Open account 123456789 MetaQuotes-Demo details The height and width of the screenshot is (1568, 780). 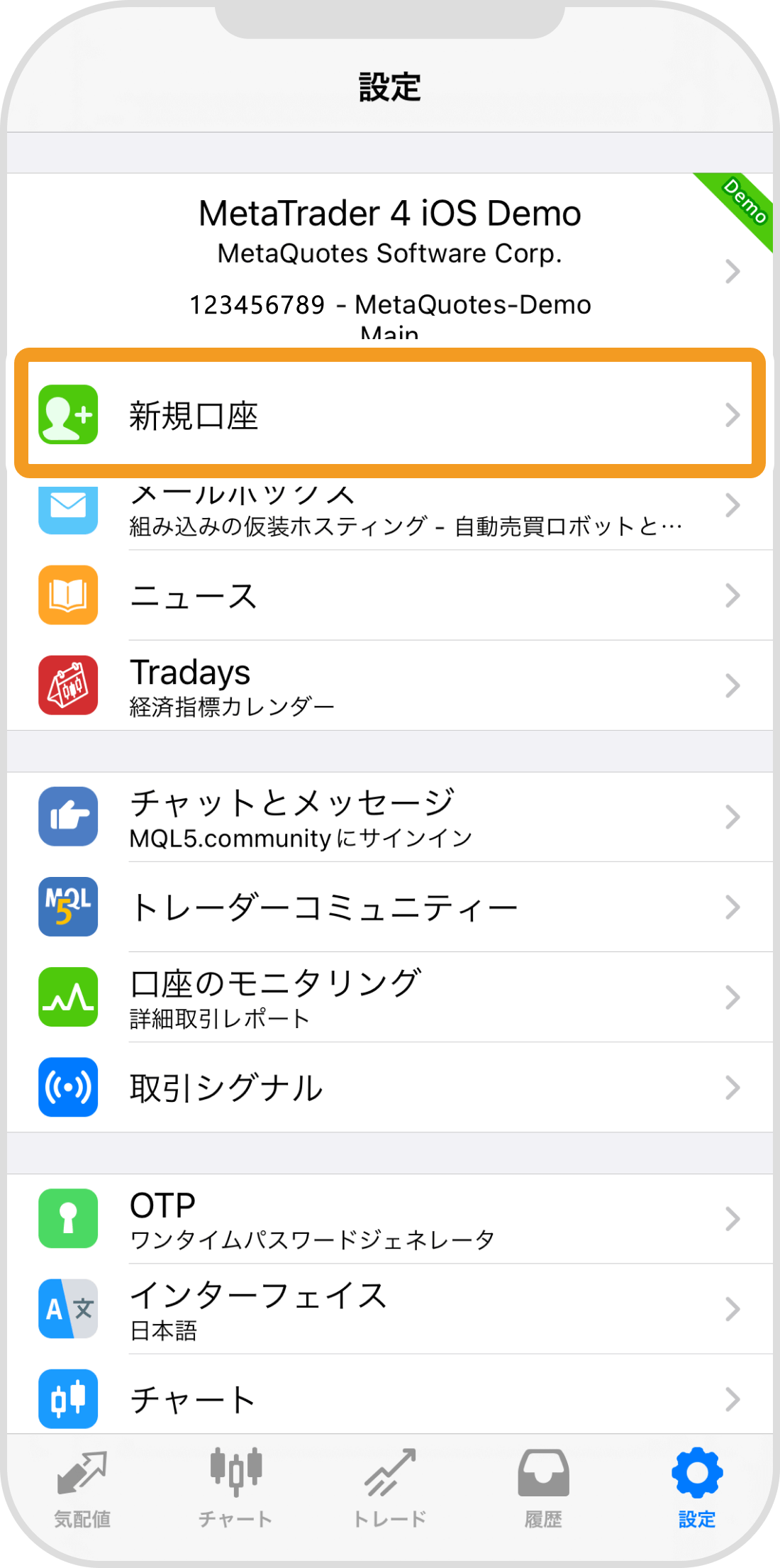(390, 305)
